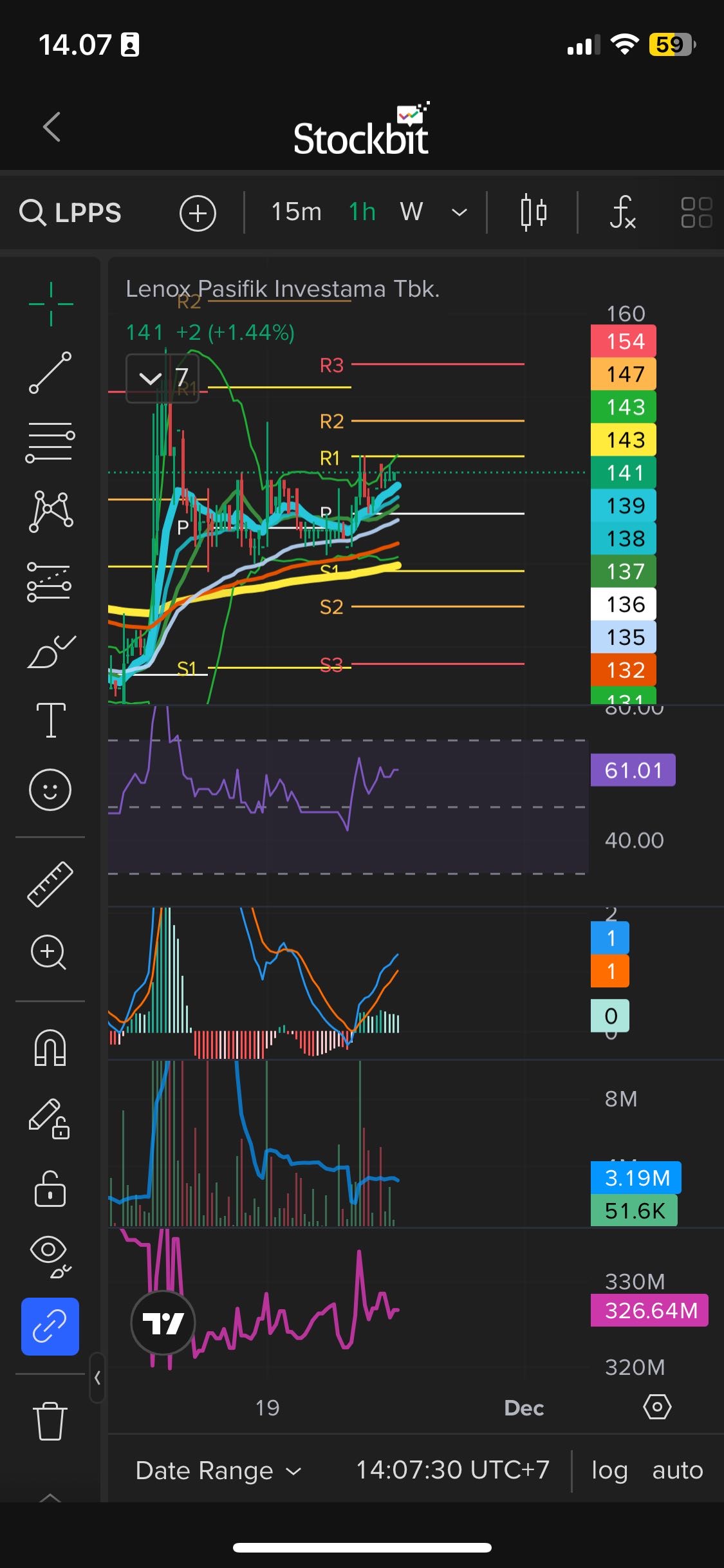Choose the text annotation tool
Screen dimensions: 724x1568
click(51, 720)
